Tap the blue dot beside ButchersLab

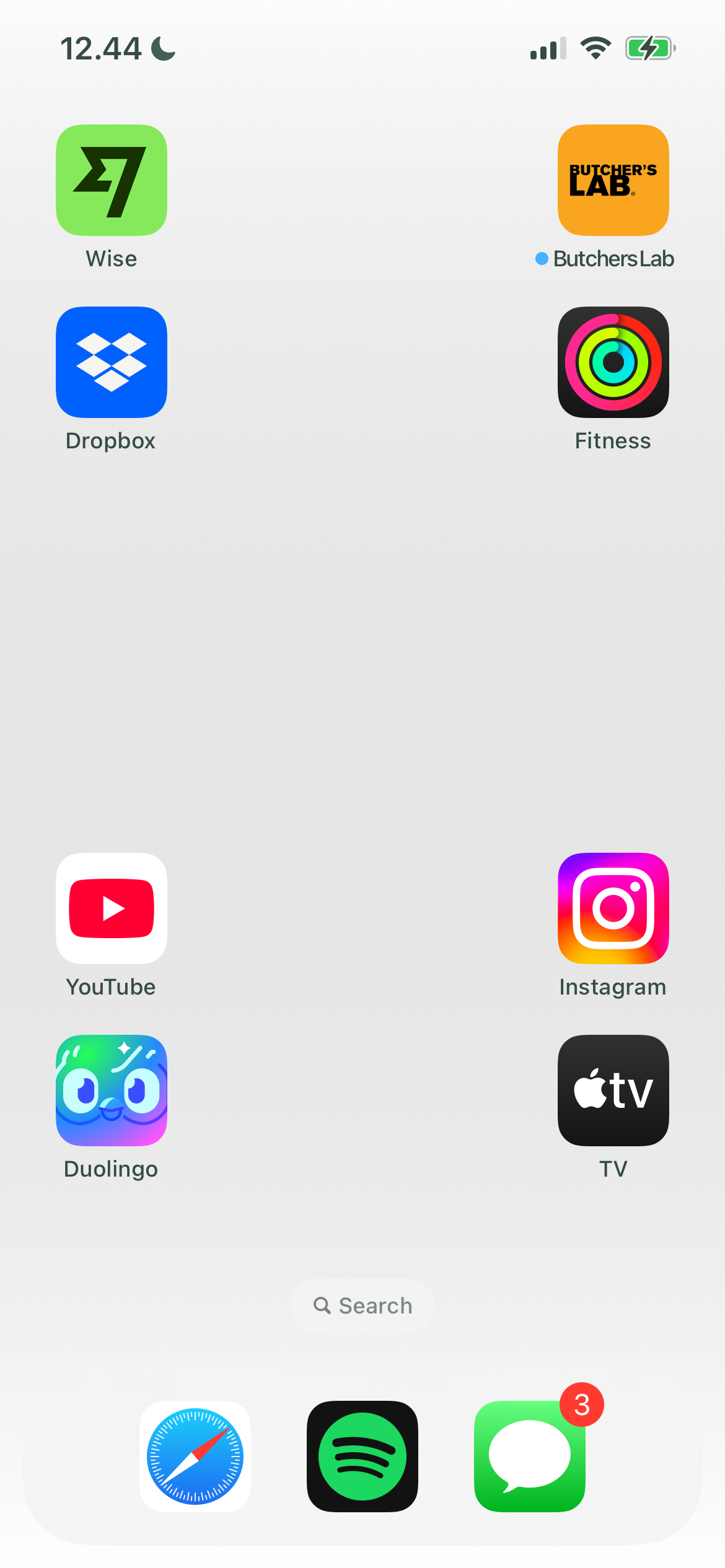542,258
